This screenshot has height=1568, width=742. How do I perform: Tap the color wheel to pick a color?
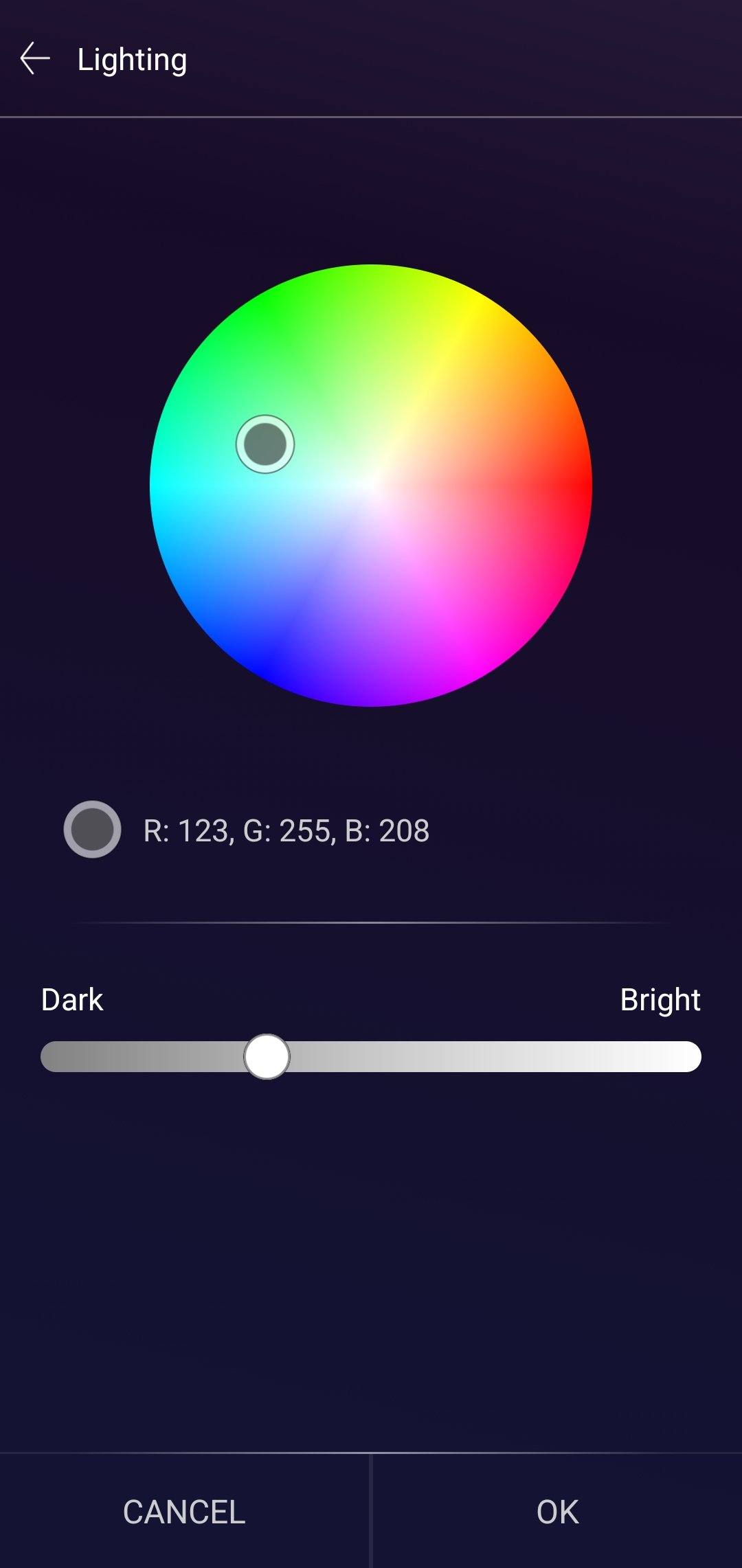pyautogui.click(x=371, y=485)
